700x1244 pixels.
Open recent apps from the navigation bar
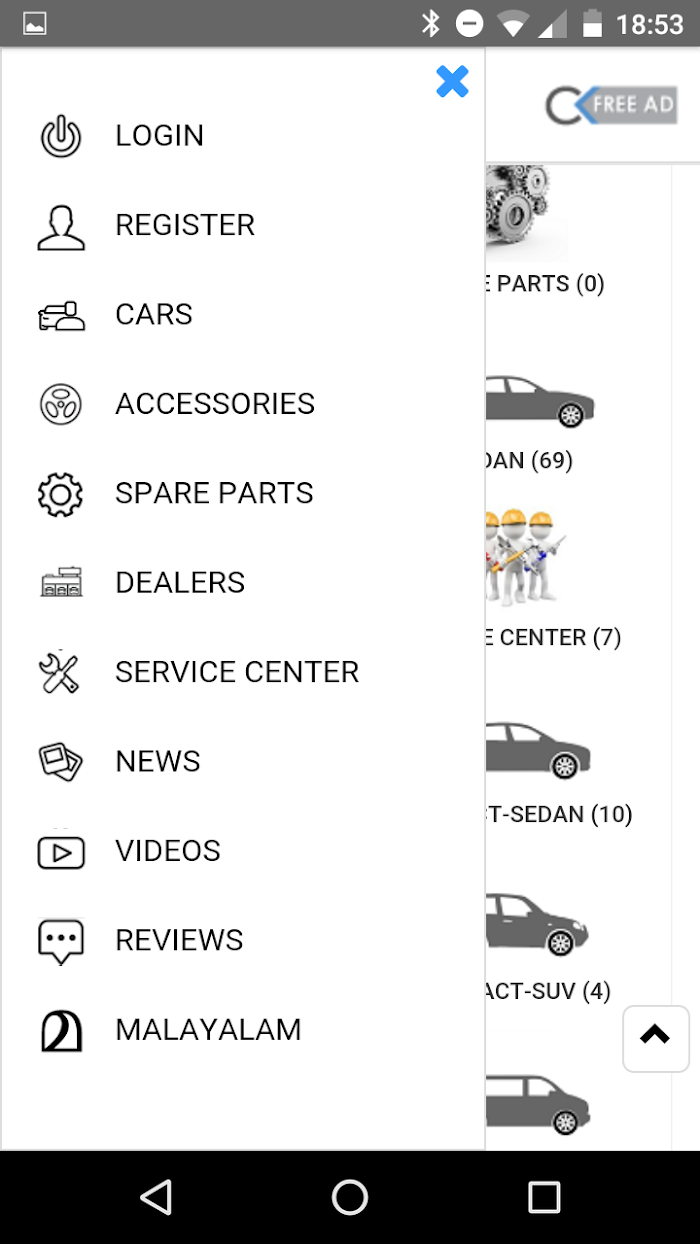coord(544,1197)
